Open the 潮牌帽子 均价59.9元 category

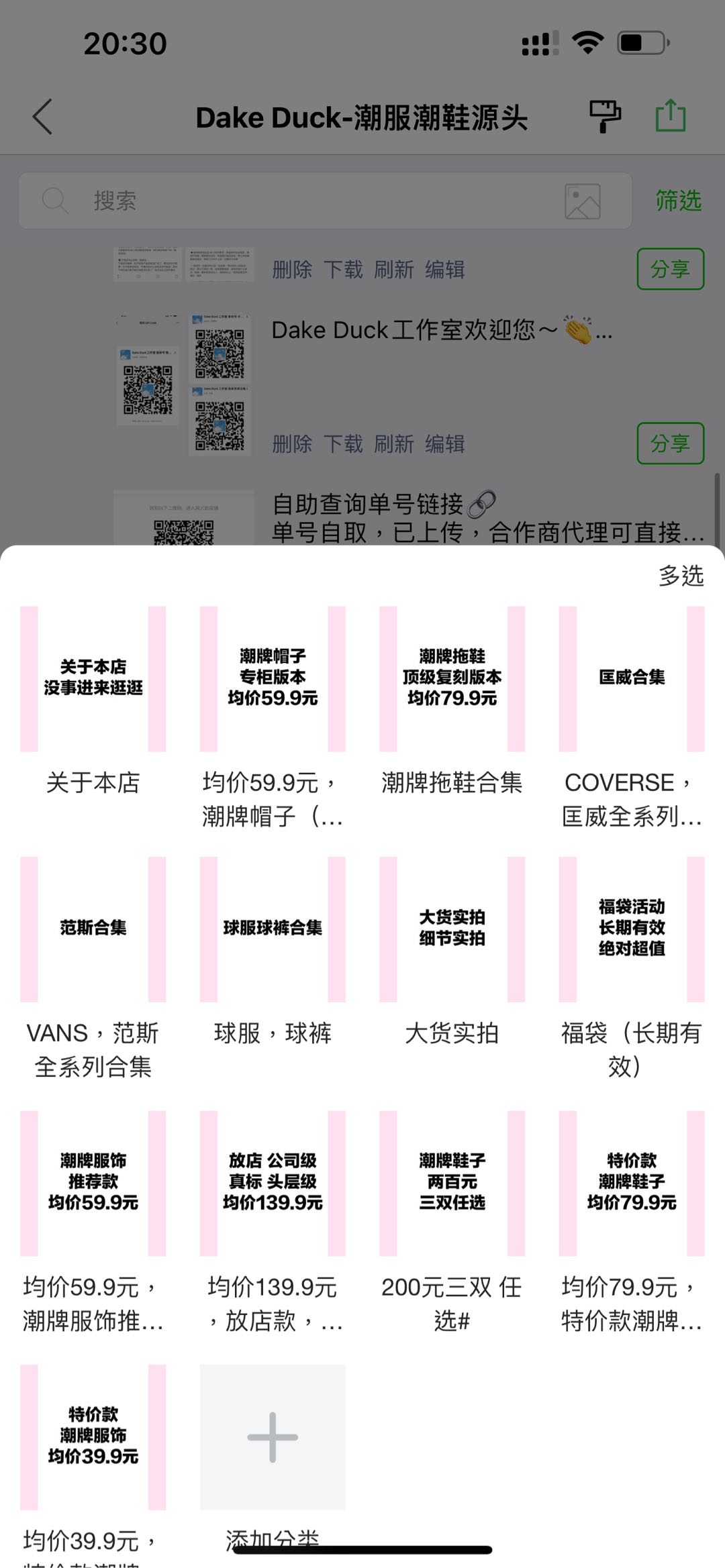point(273,678)
